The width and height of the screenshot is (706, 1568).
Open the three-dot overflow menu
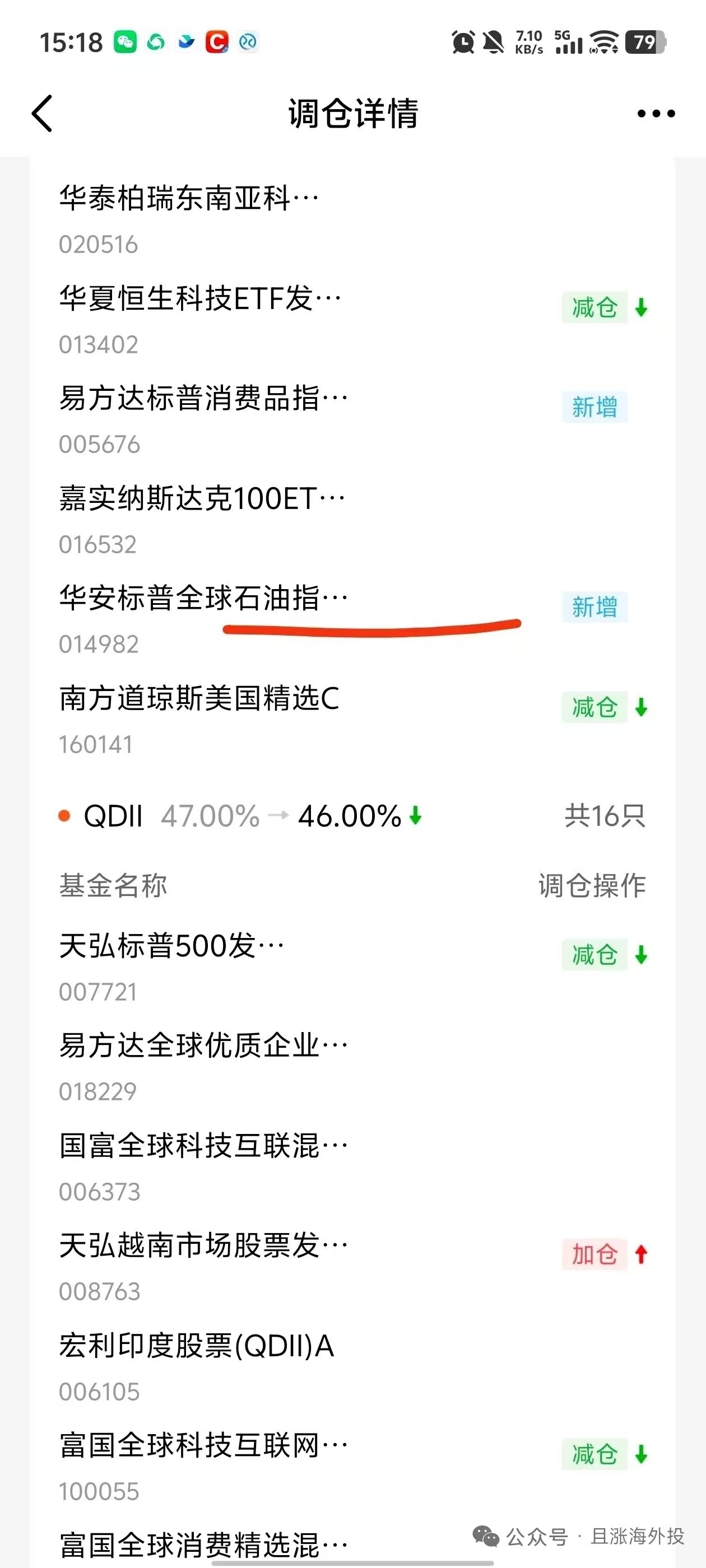point(656,113)
